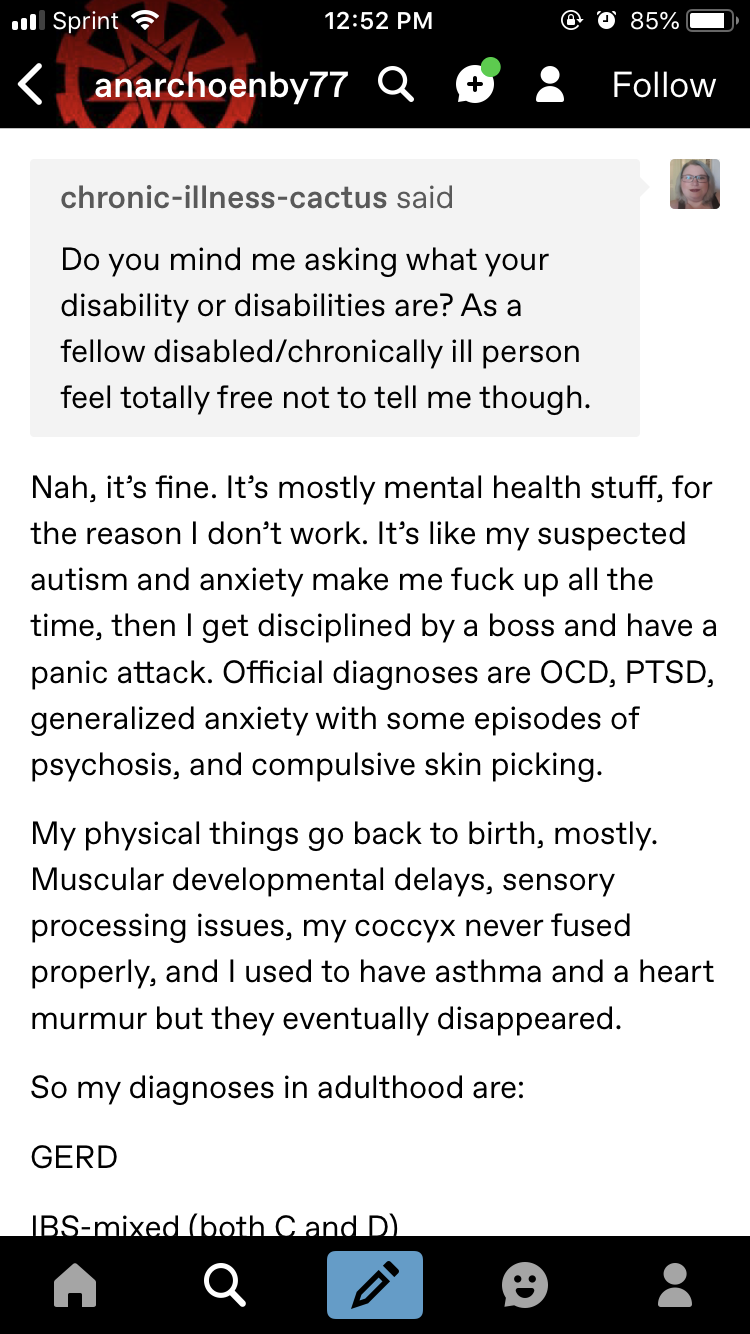The height and width of the screenshot is (1334, 750).
Task: Open the person icon in the header
Action: pos(551,86)
